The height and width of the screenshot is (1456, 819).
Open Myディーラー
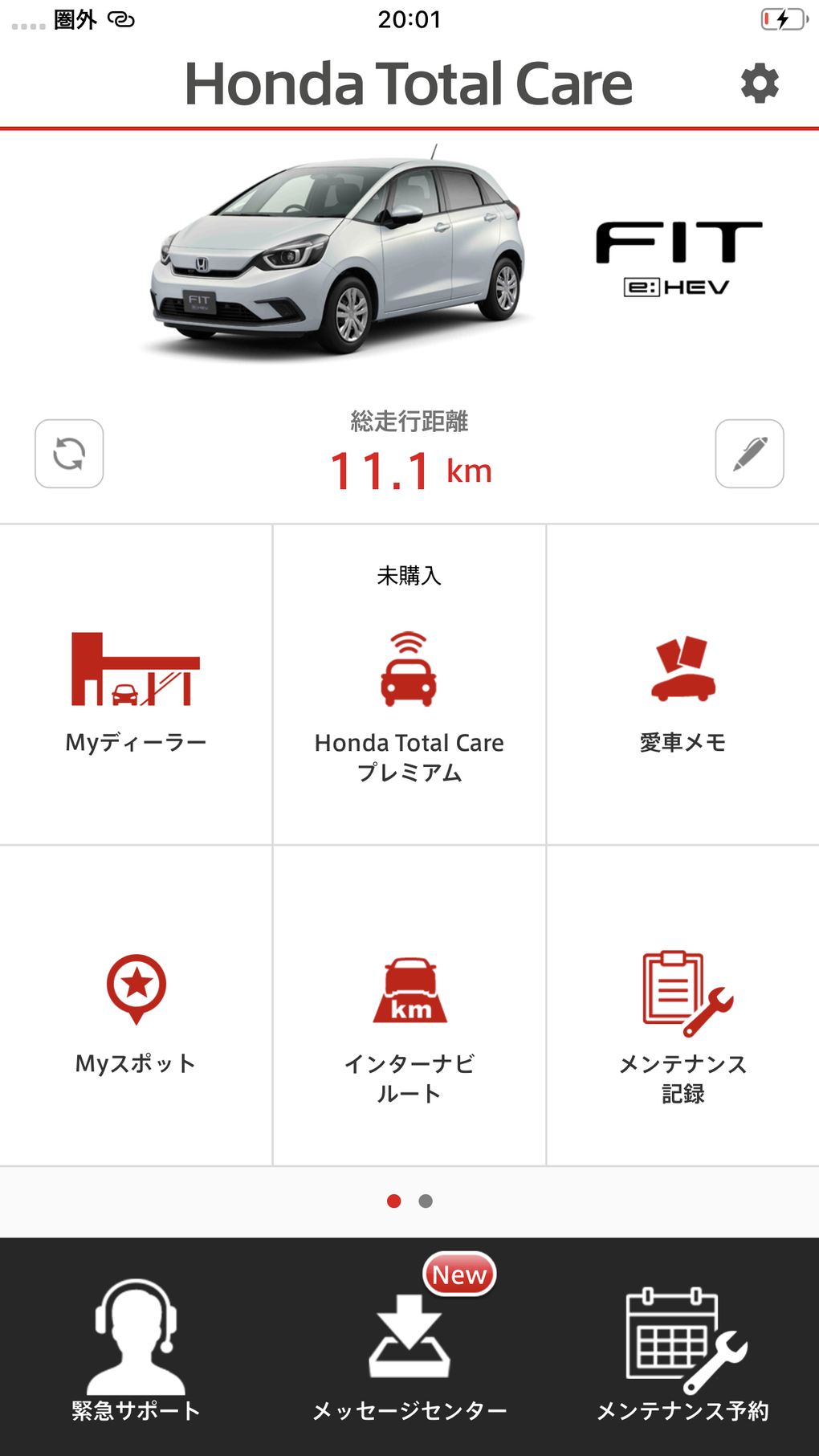[136, 685]
